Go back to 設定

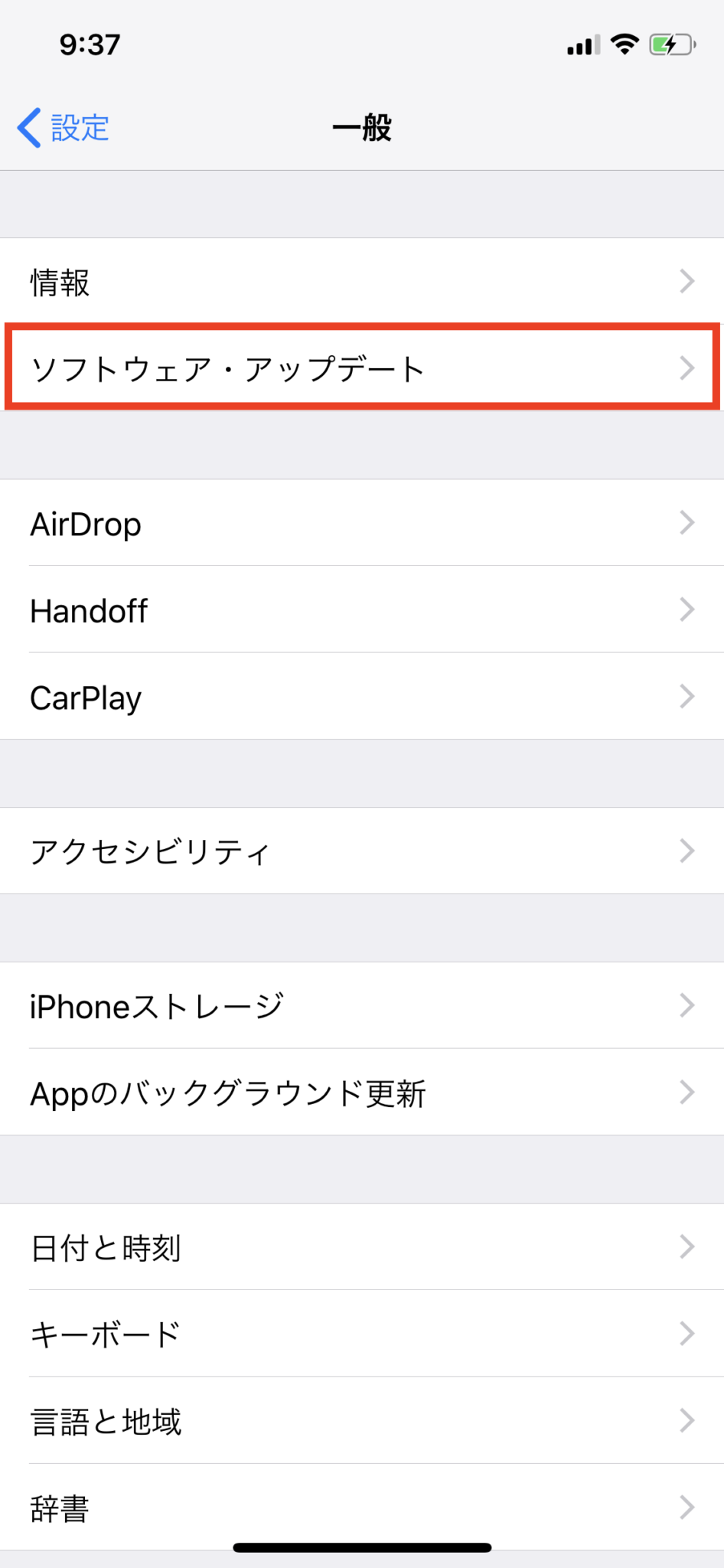(64, 128)
